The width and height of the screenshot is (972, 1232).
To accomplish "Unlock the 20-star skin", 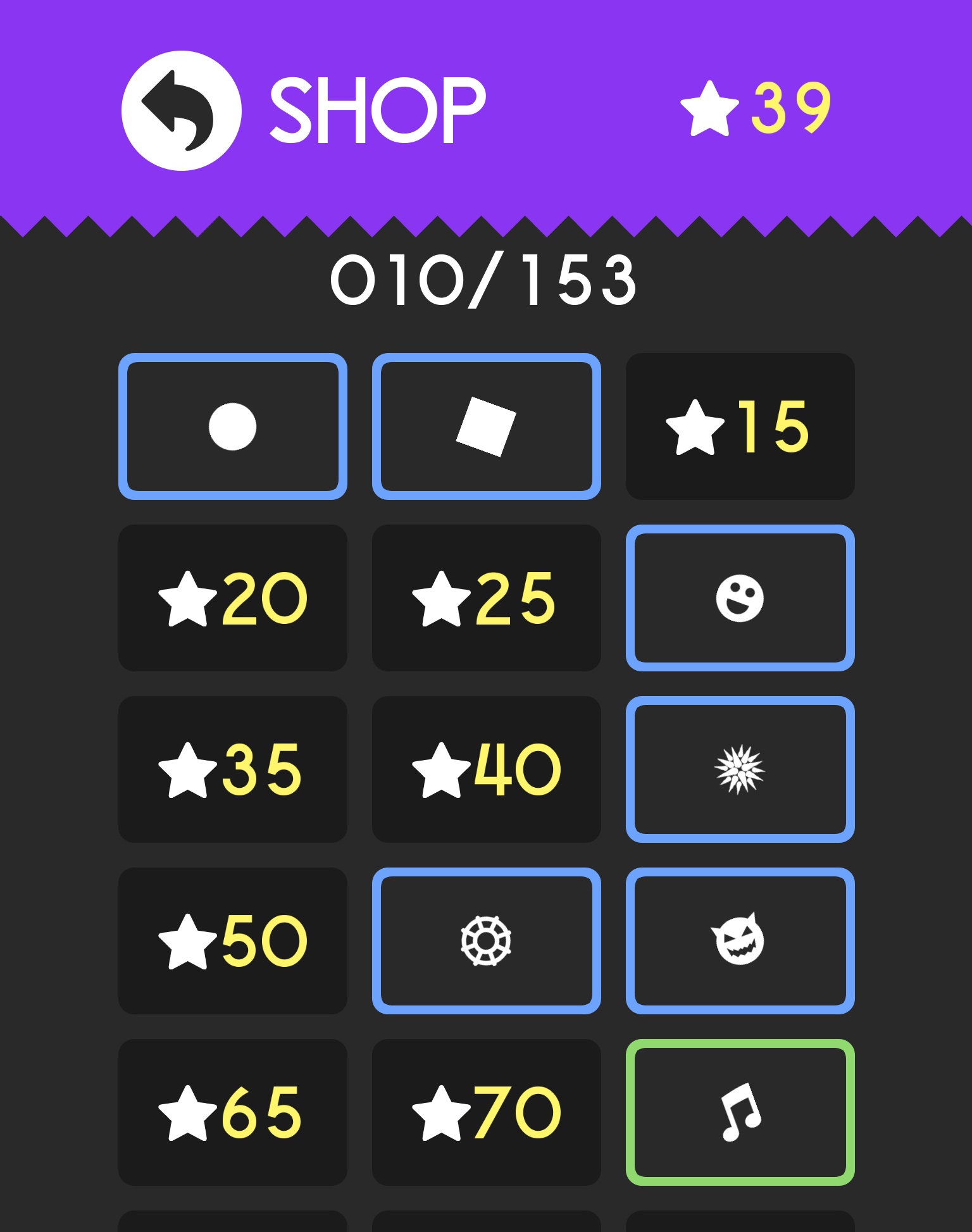I will tap(233, 598).
